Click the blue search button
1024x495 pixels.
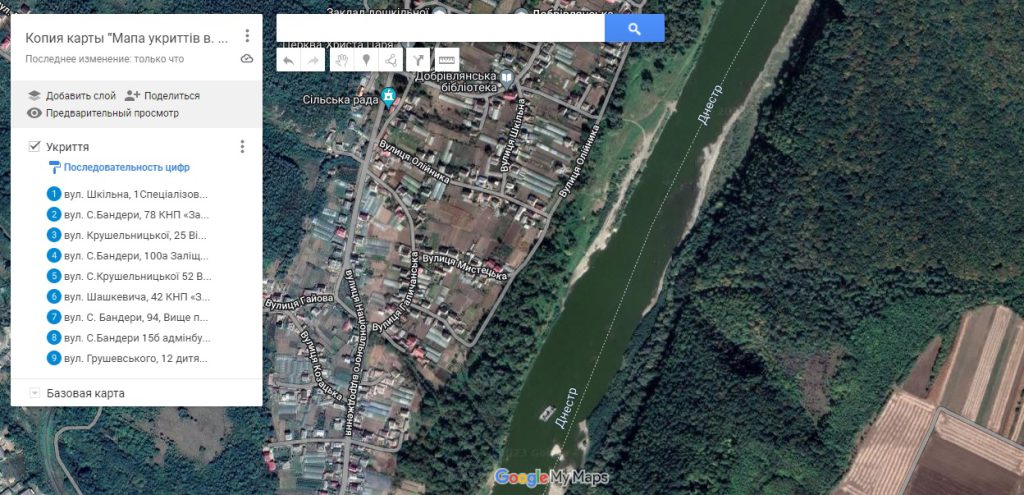click(634, 29)
